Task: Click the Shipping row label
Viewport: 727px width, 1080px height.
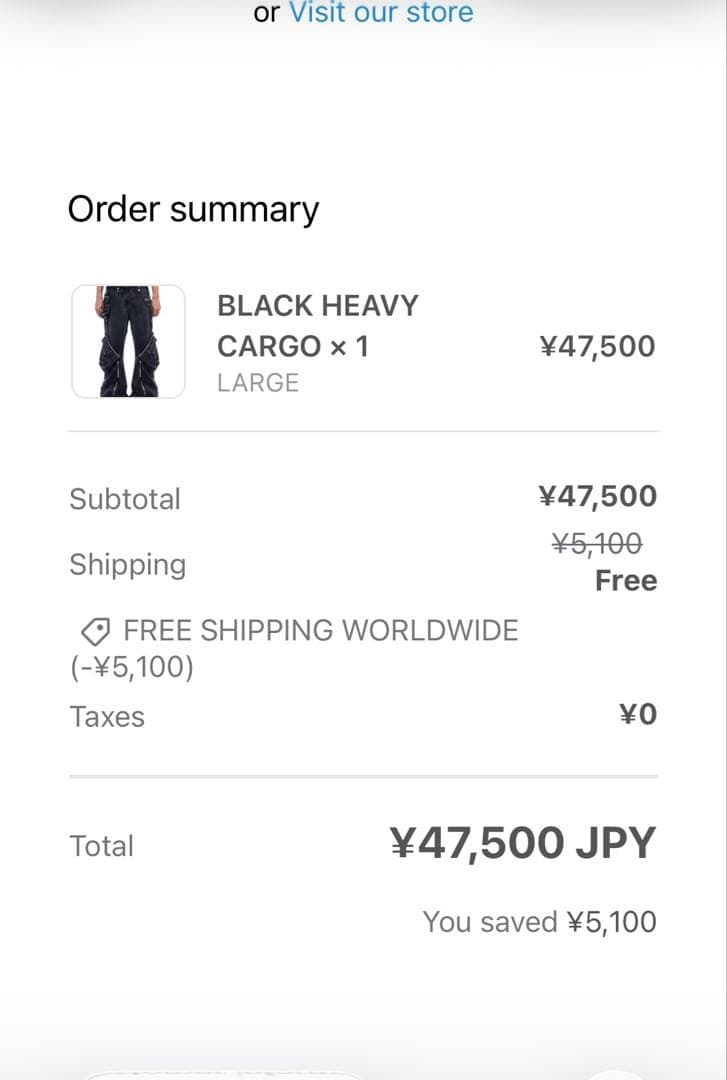Action: coord(127,564)
